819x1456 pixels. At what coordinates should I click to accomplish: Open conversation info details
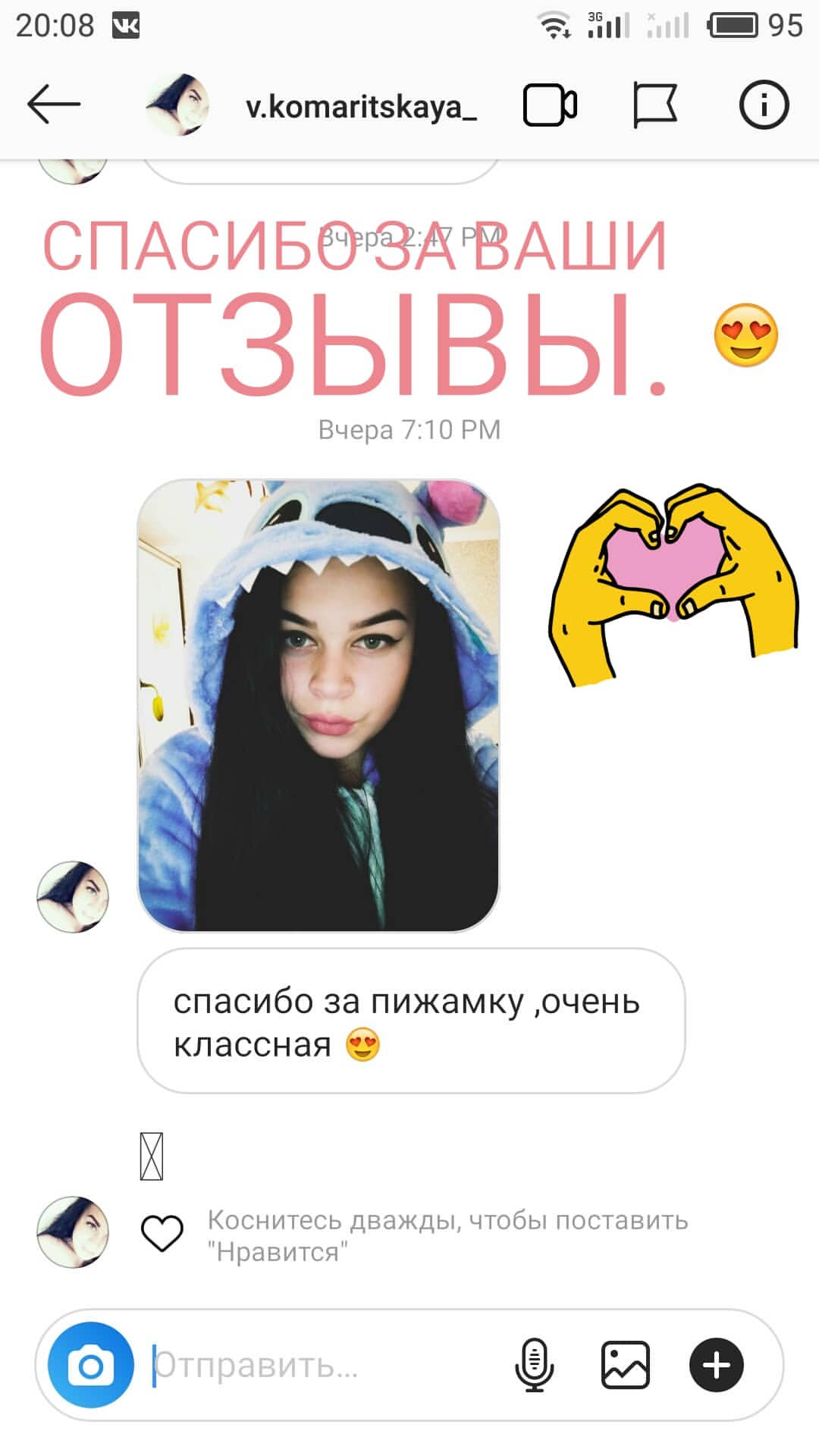(x=764, y=105)
